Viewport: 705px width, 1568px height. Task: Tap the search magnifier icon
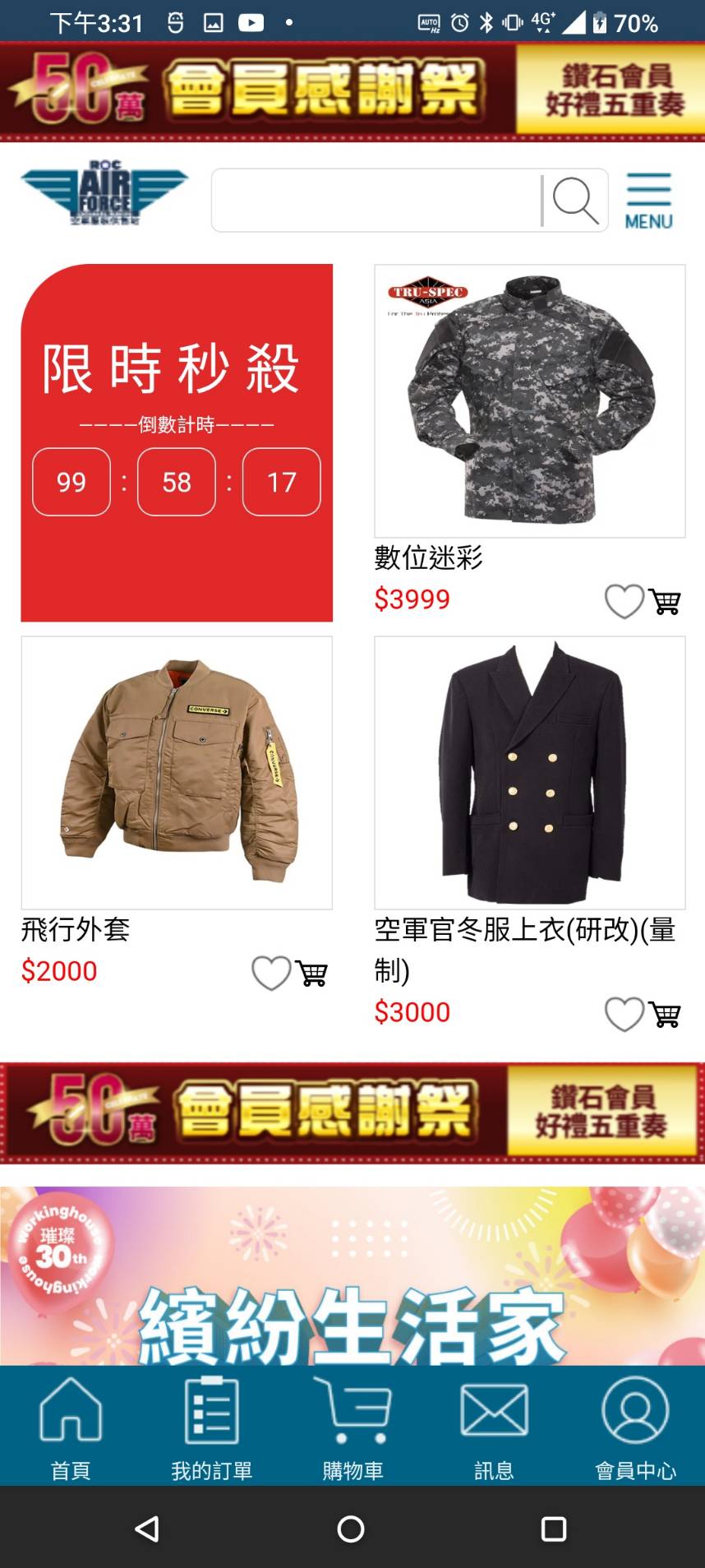(x=575, y=200)
